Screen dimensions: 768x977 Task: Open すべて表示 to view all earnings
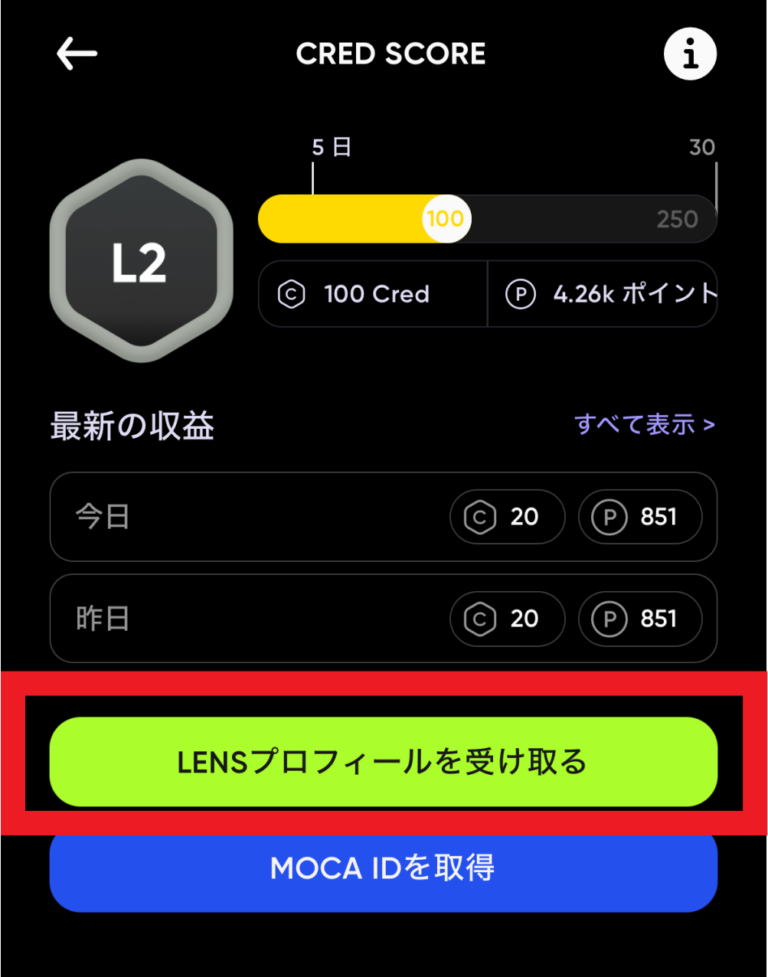click(x=644, y=425)
